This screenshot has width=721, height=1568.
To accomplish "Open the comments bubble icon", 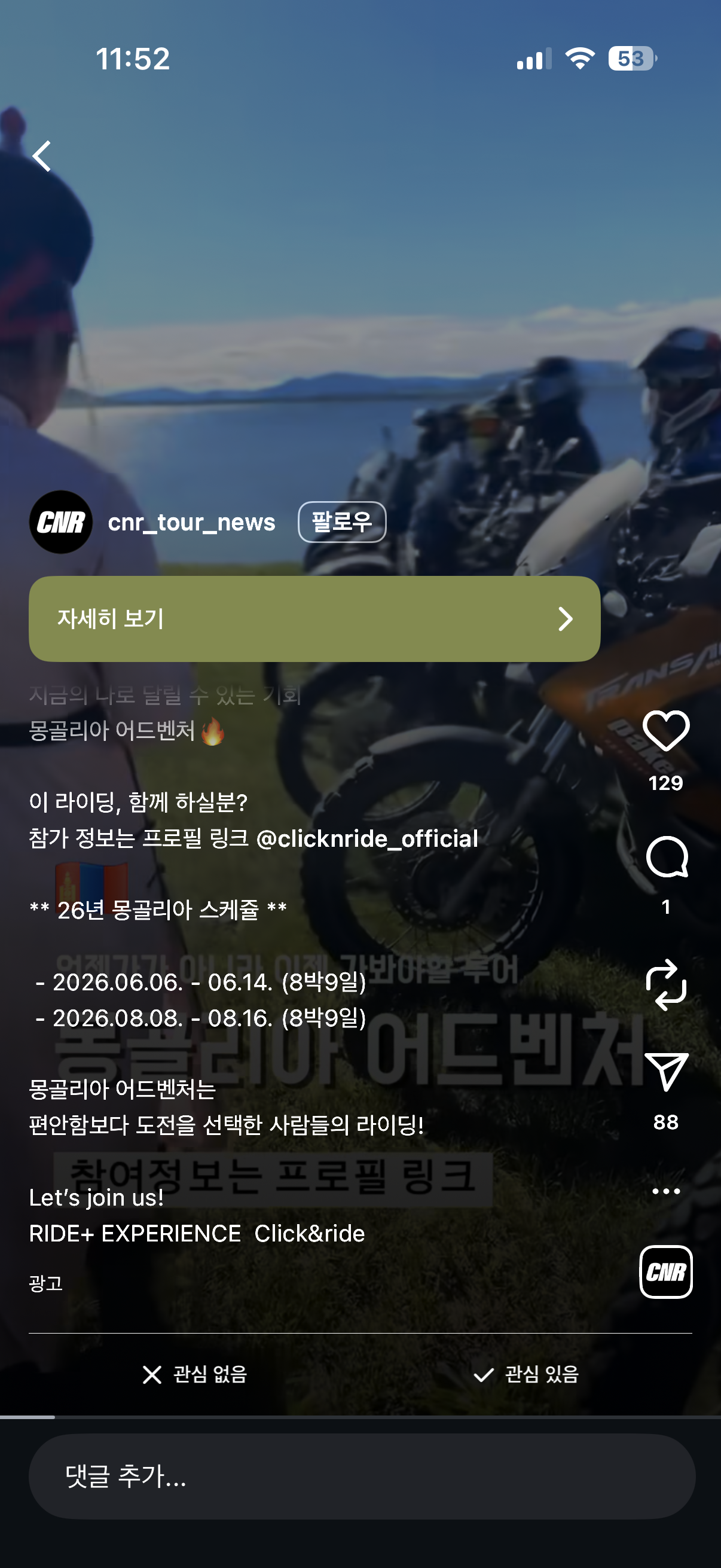I will (x=665, y=857).
